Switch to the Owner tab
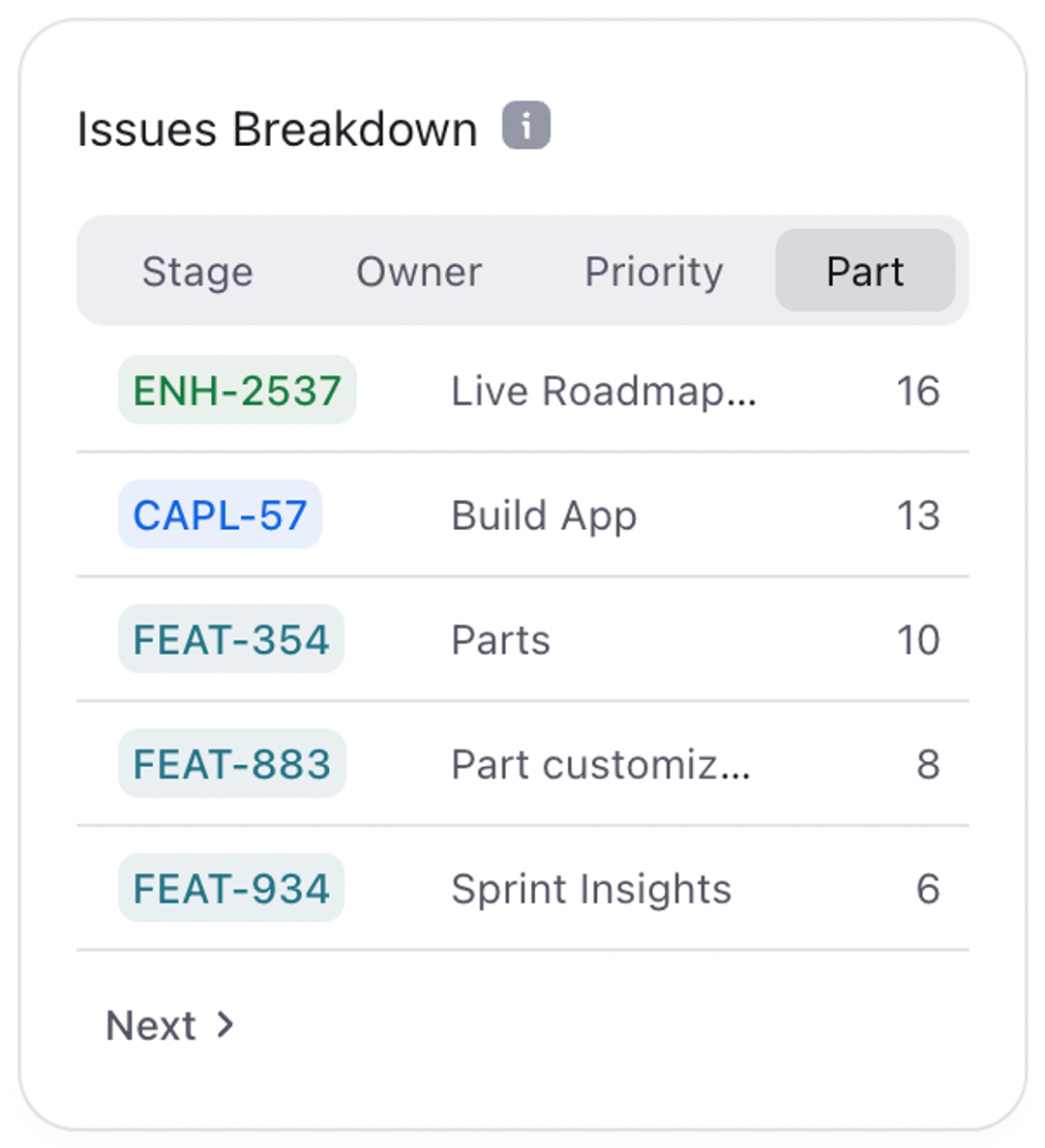This screenshot has height=1148, width=1045. pyautogui.click(x=419, y=272)
